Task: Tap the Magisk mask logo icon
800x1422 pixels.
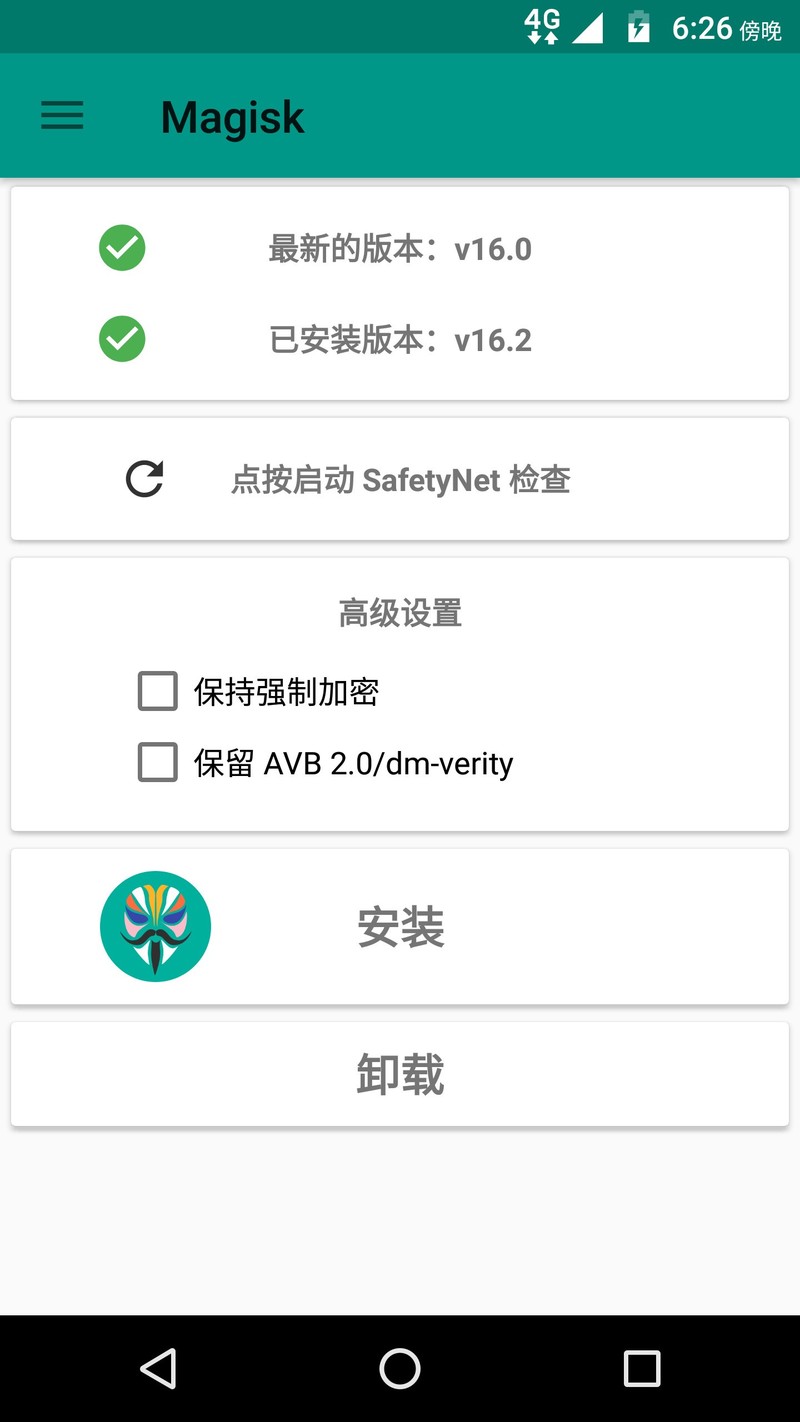Action: pos(155,925)
